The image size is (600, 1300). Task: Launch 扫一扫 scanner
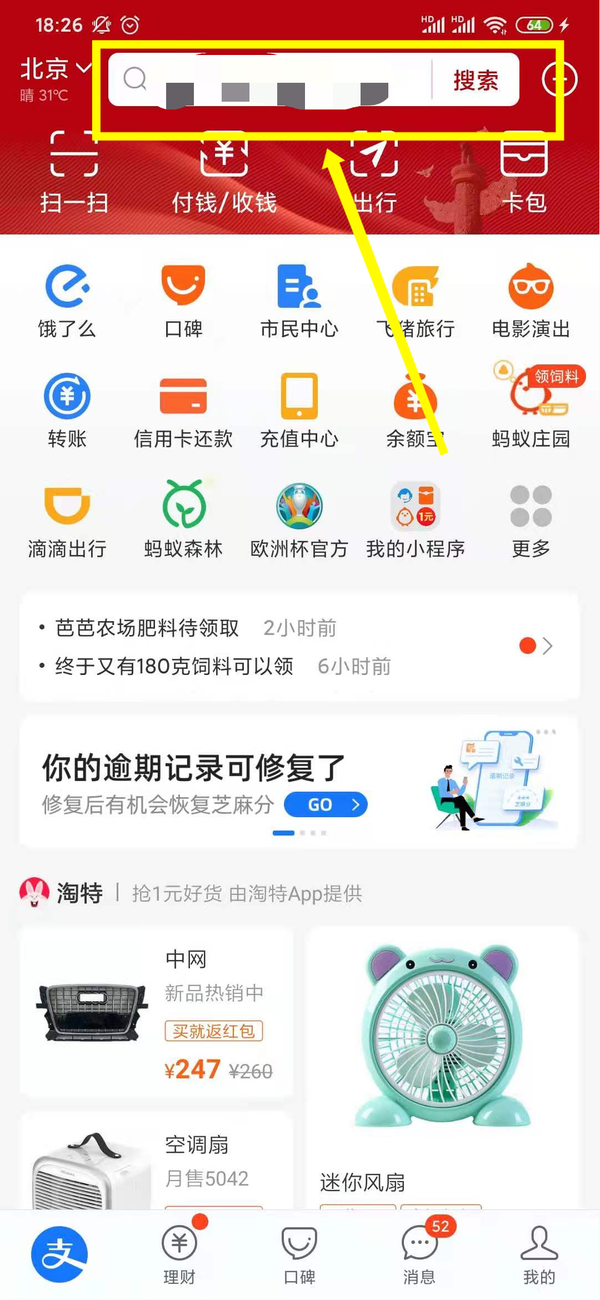[x=73, y=170]
